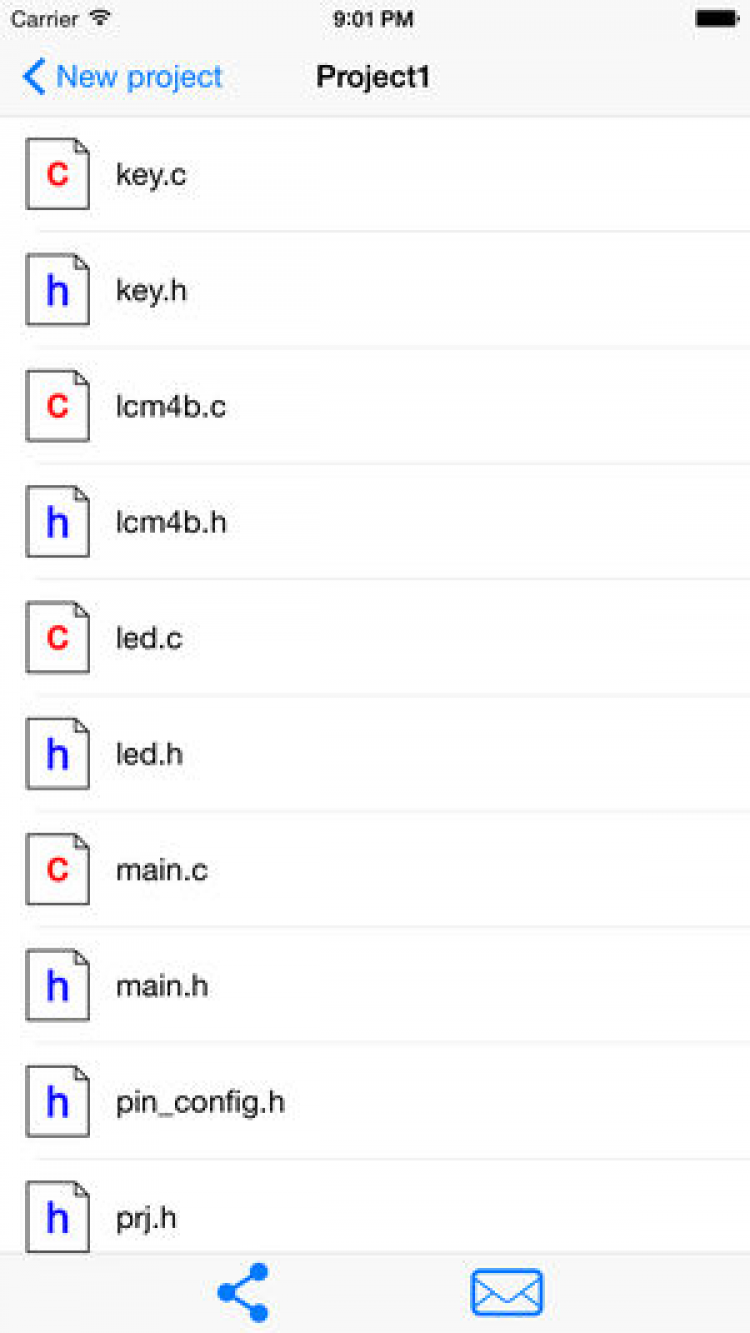Screen dimensions: 750x1333
Task: Open the key.h header file
Action: click(151, 291)
